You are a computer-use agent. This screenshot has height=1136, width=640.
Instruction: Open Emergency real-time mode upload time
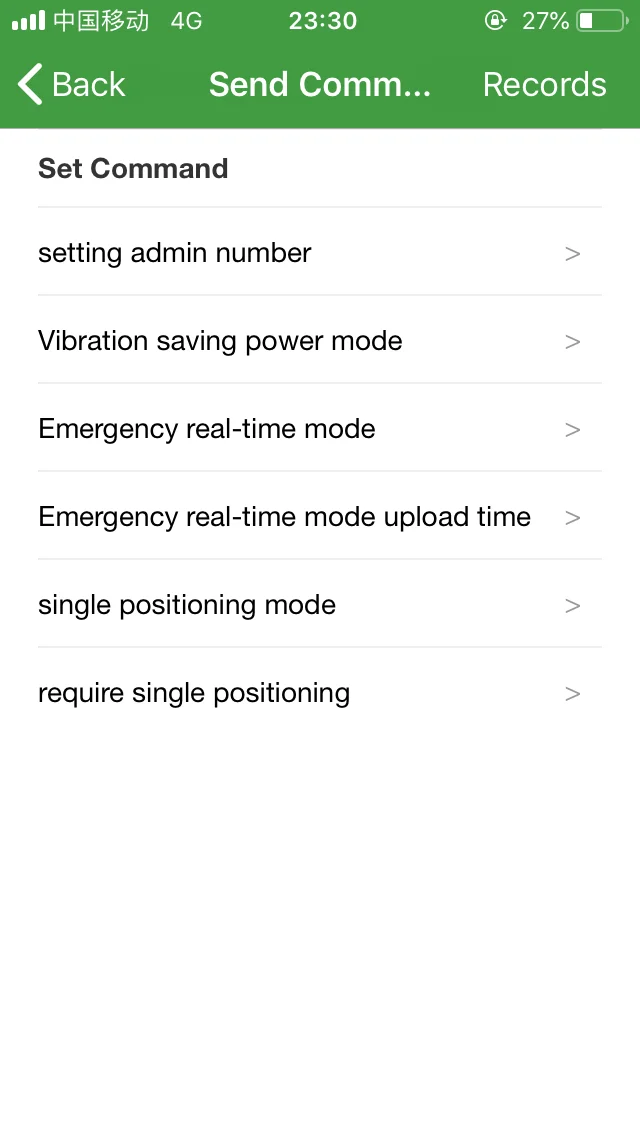point(320,516)
